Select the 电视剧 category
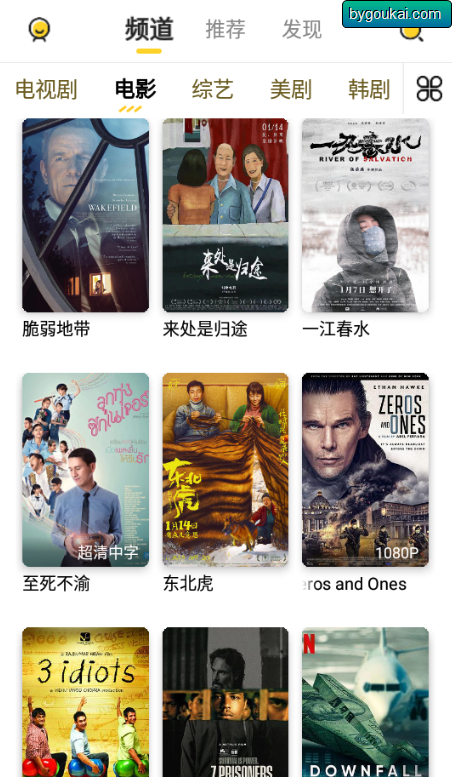 tap(46, 90)
